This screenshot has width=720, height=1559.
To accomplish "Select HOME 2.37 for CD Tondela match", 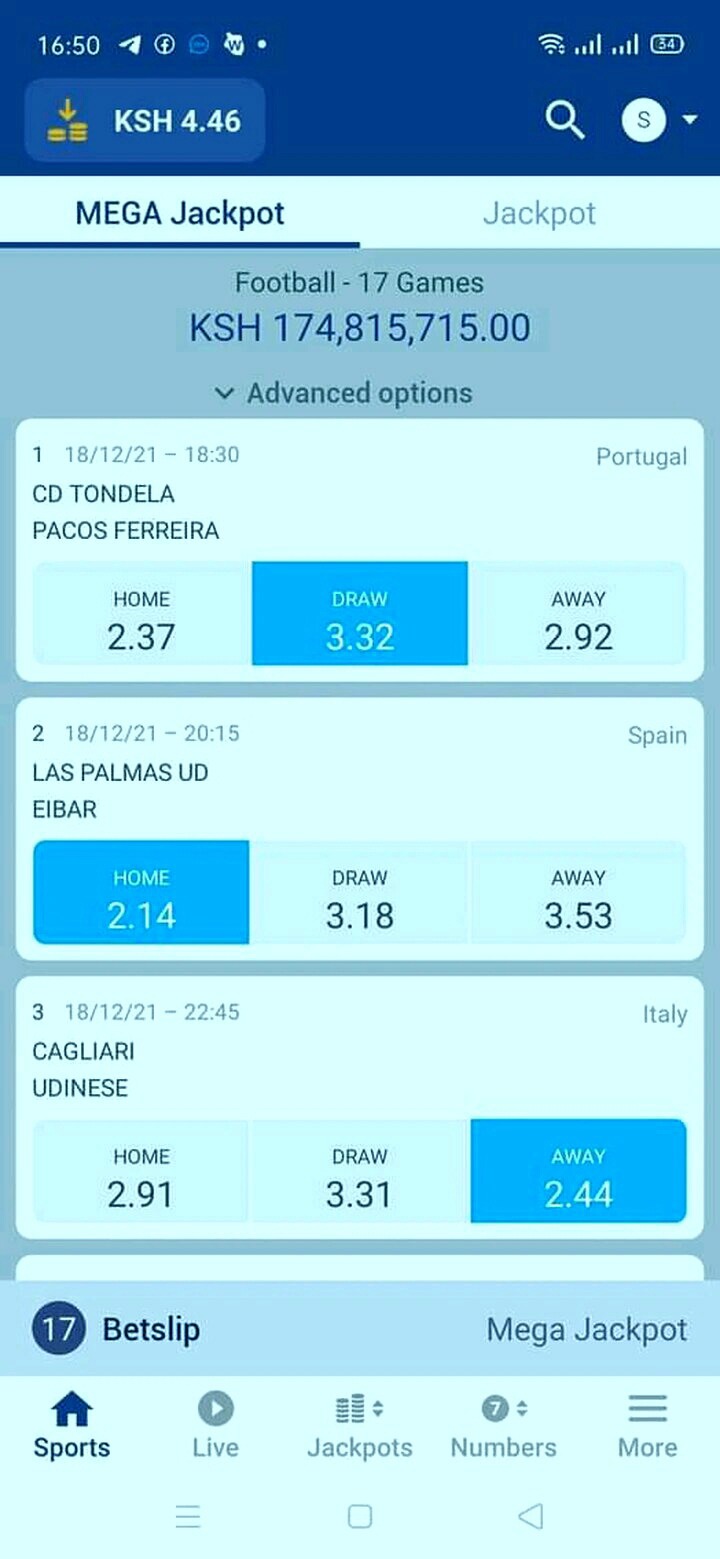I will (142, 614).
